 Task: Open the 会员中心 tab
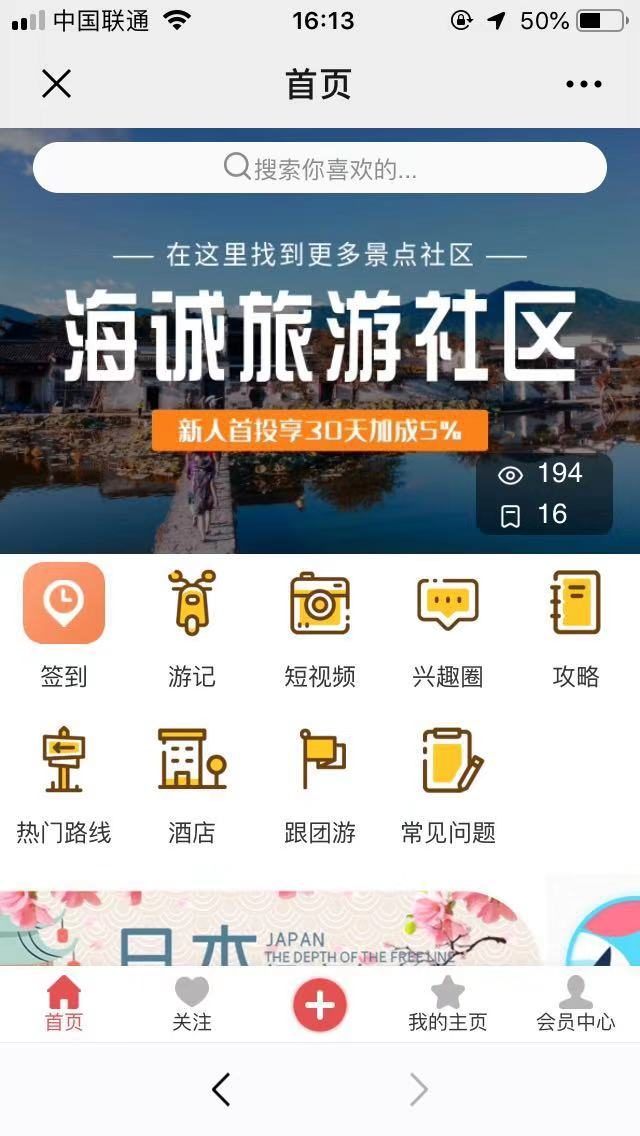576,1004
